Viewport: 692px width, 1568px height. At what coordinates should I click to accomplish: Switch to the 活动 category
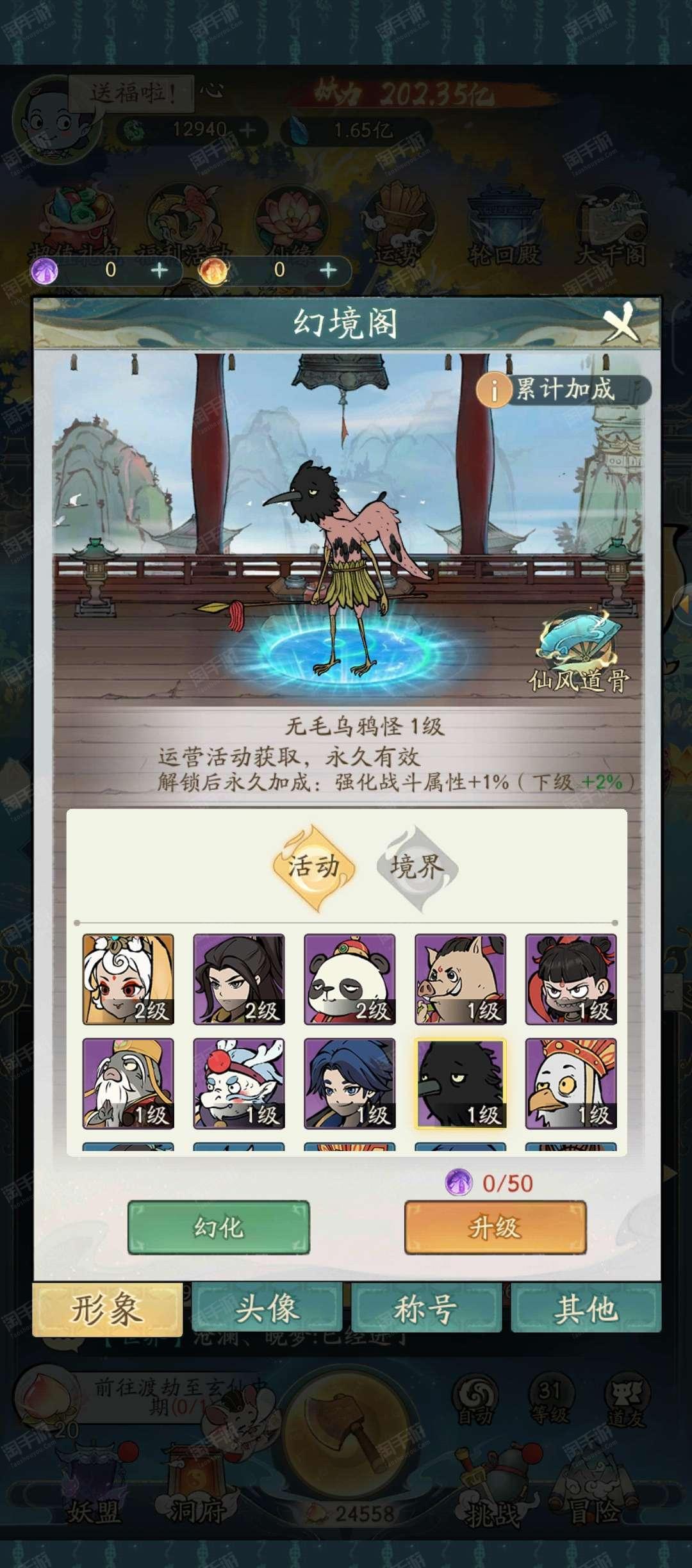[312, 867]
